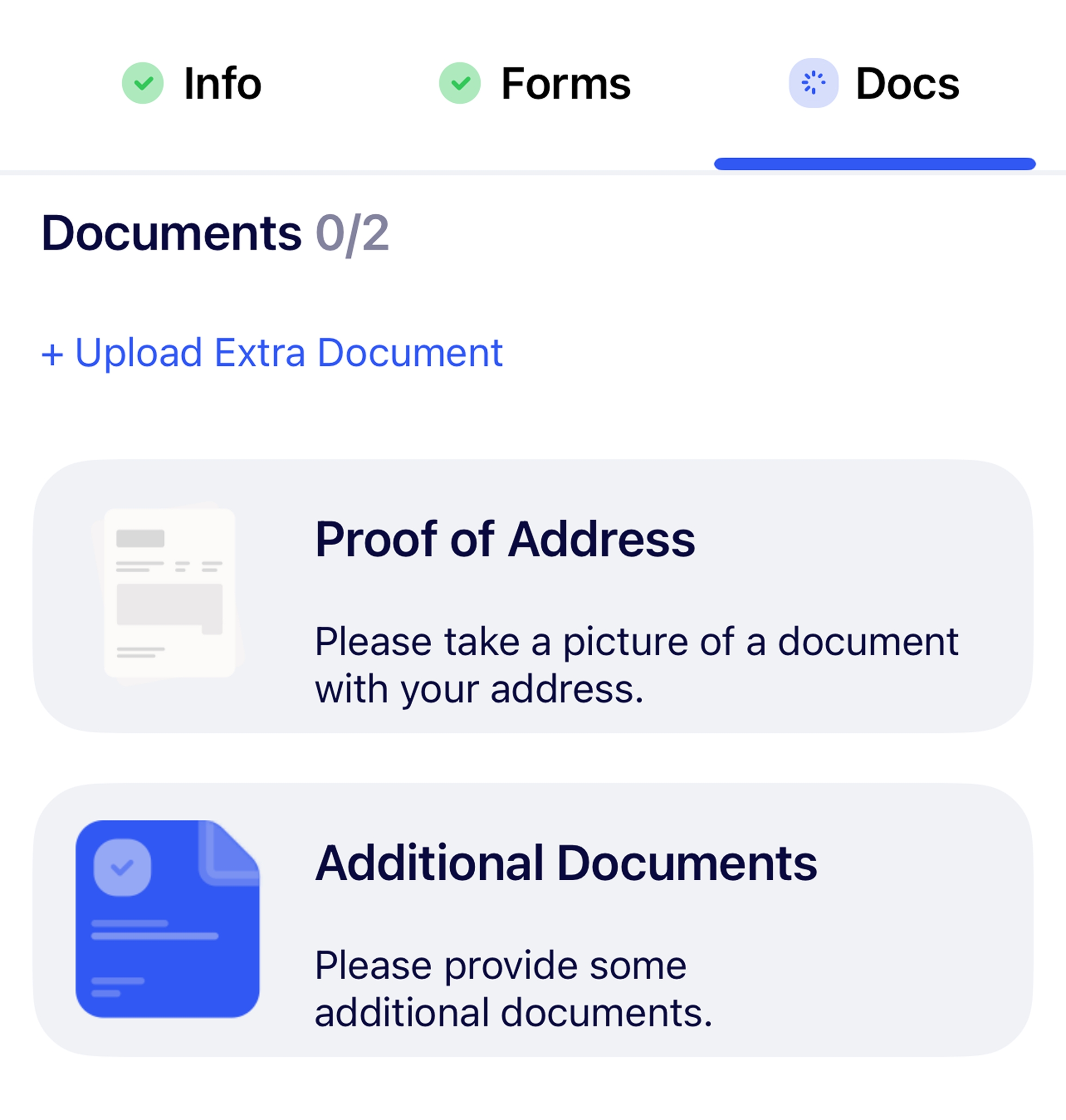
Task: Switch to the Forms tab
Action: (535, 84)
